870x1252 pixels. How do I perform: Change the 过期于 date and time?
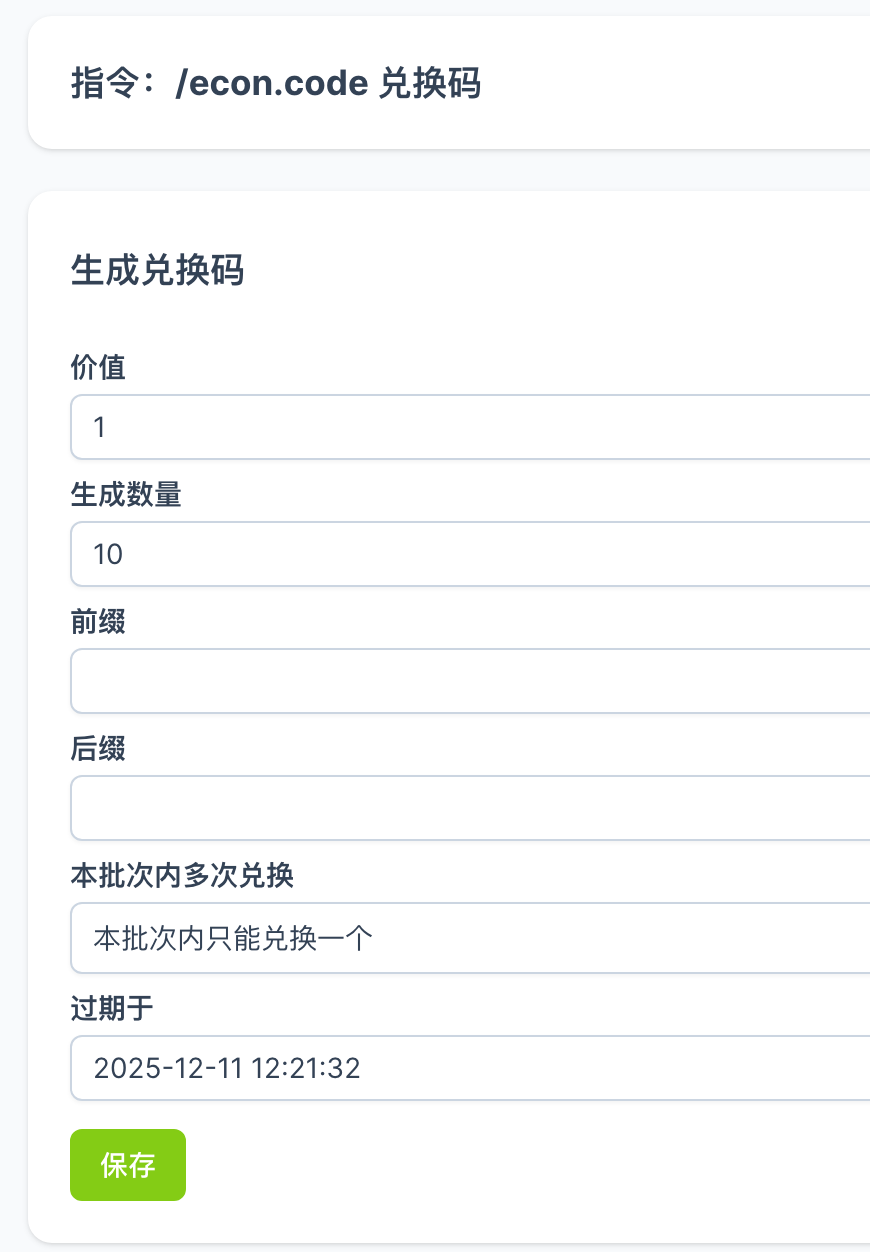point(470,1068)
